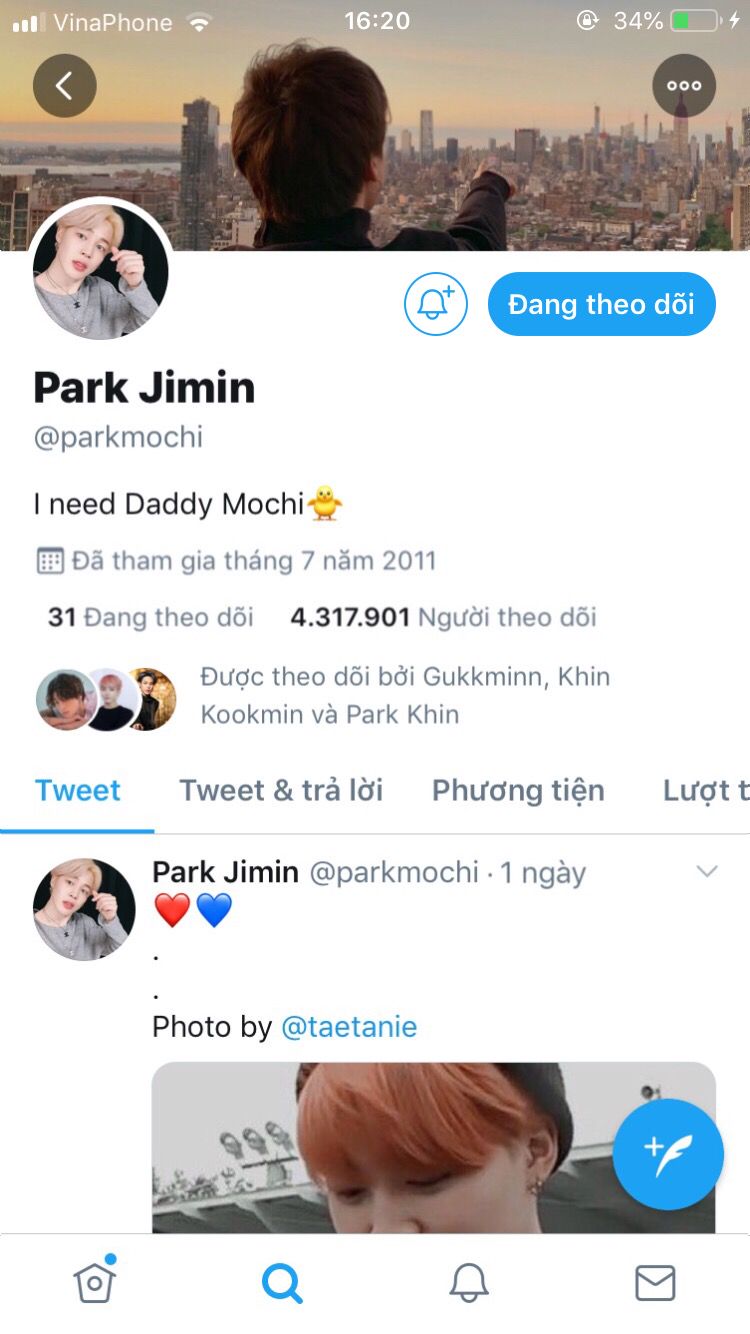Open the profile avatar in the header
The height and width of the screenshot is (1334, 750).
101,272
